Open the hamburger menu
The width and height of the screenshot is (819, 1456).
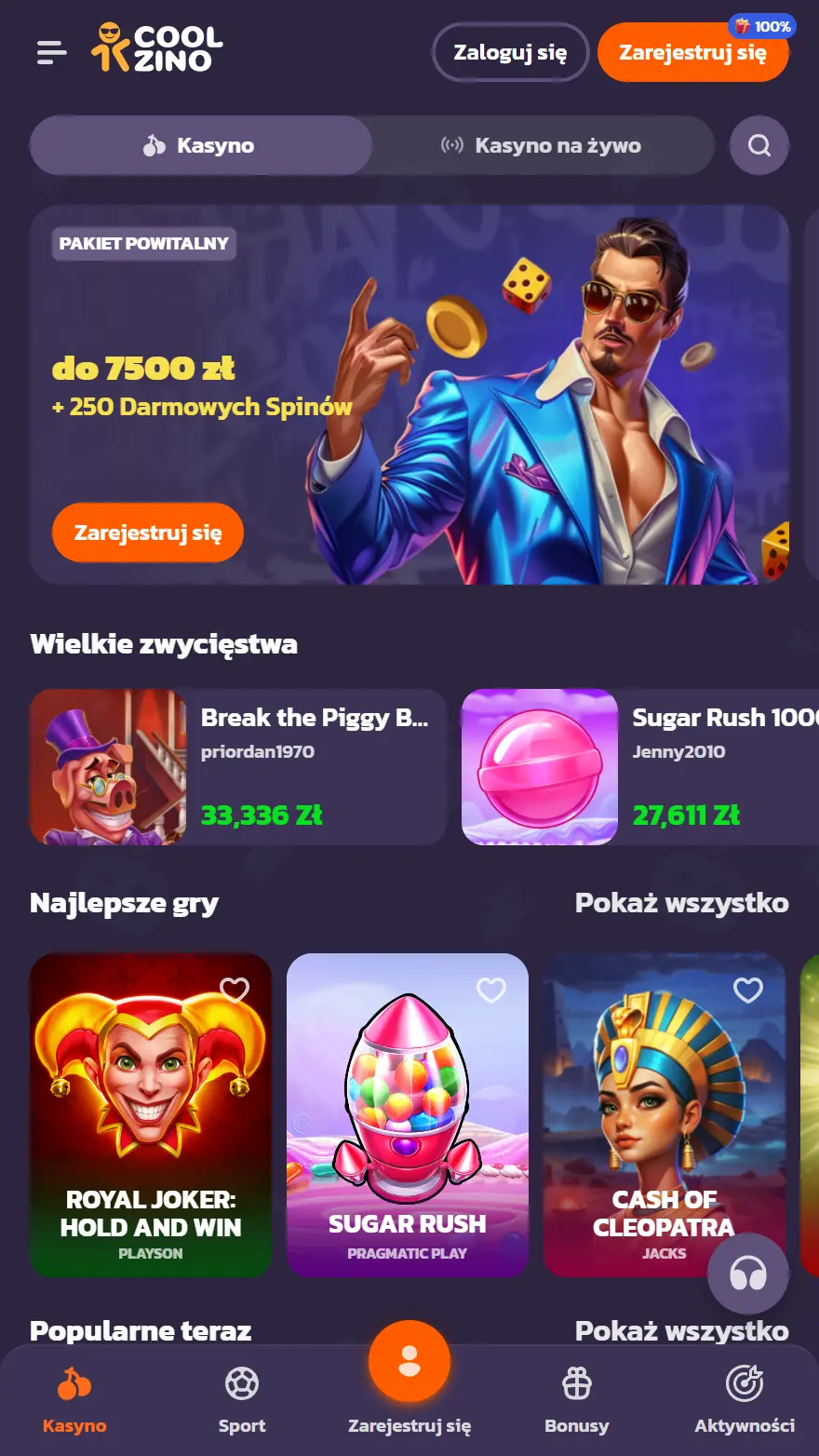tap(52, 52)
